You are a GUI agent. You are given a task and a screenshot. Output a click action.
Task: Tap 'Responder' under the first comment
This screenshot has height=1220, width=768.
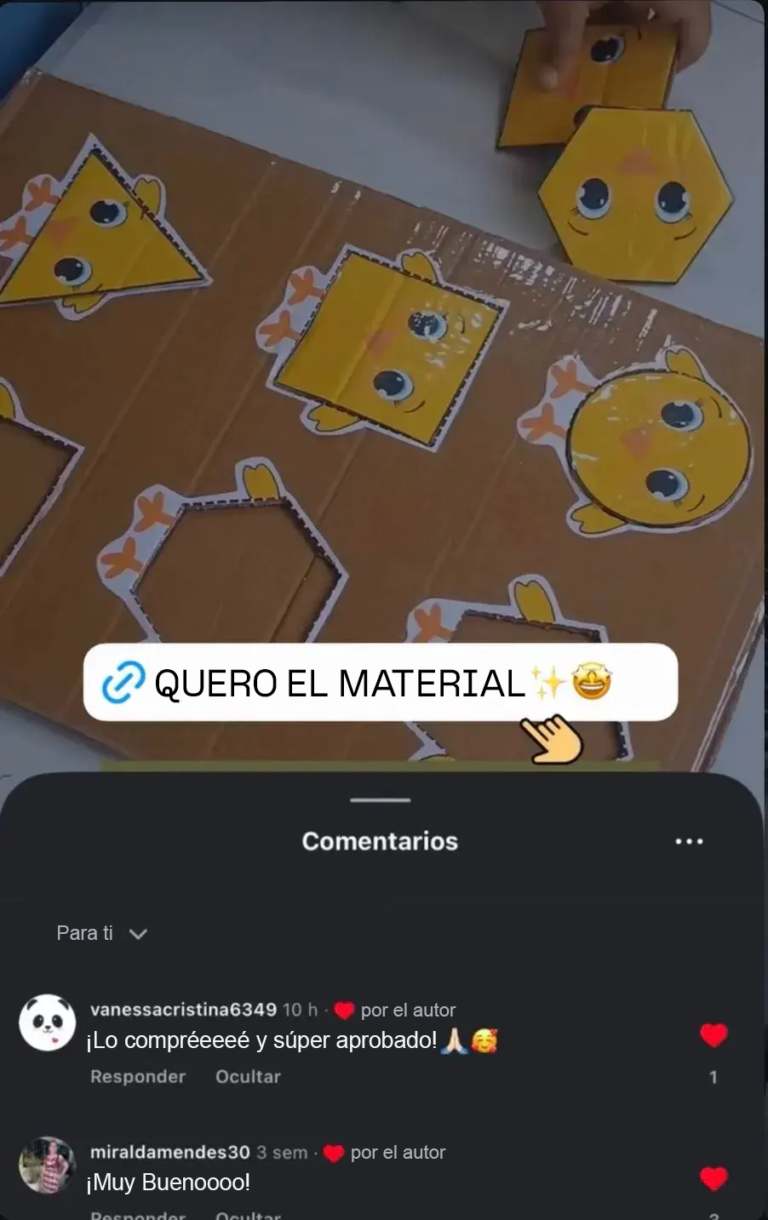point(138,1077)
